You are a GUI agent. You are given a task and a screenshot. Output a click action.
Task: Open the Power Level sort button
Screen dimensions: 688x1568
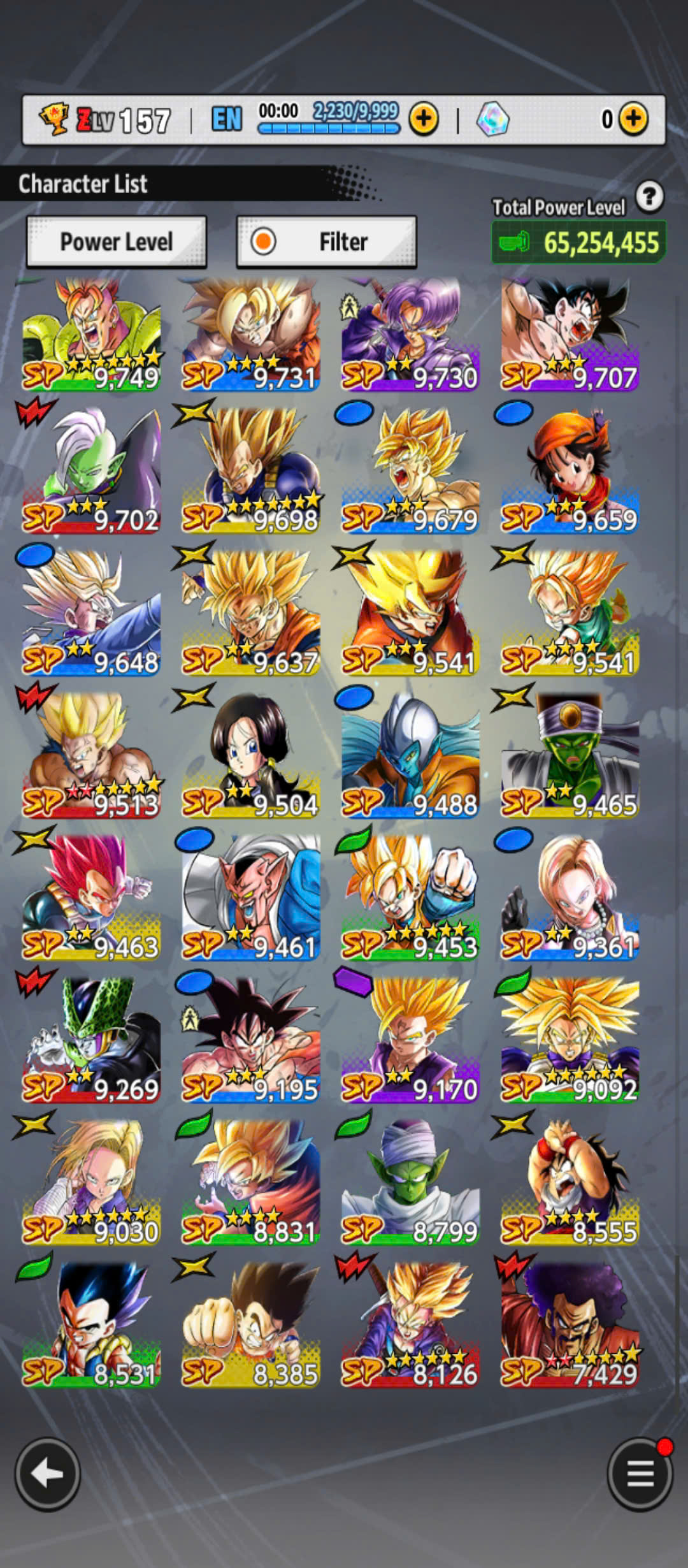tap(117, 242)
